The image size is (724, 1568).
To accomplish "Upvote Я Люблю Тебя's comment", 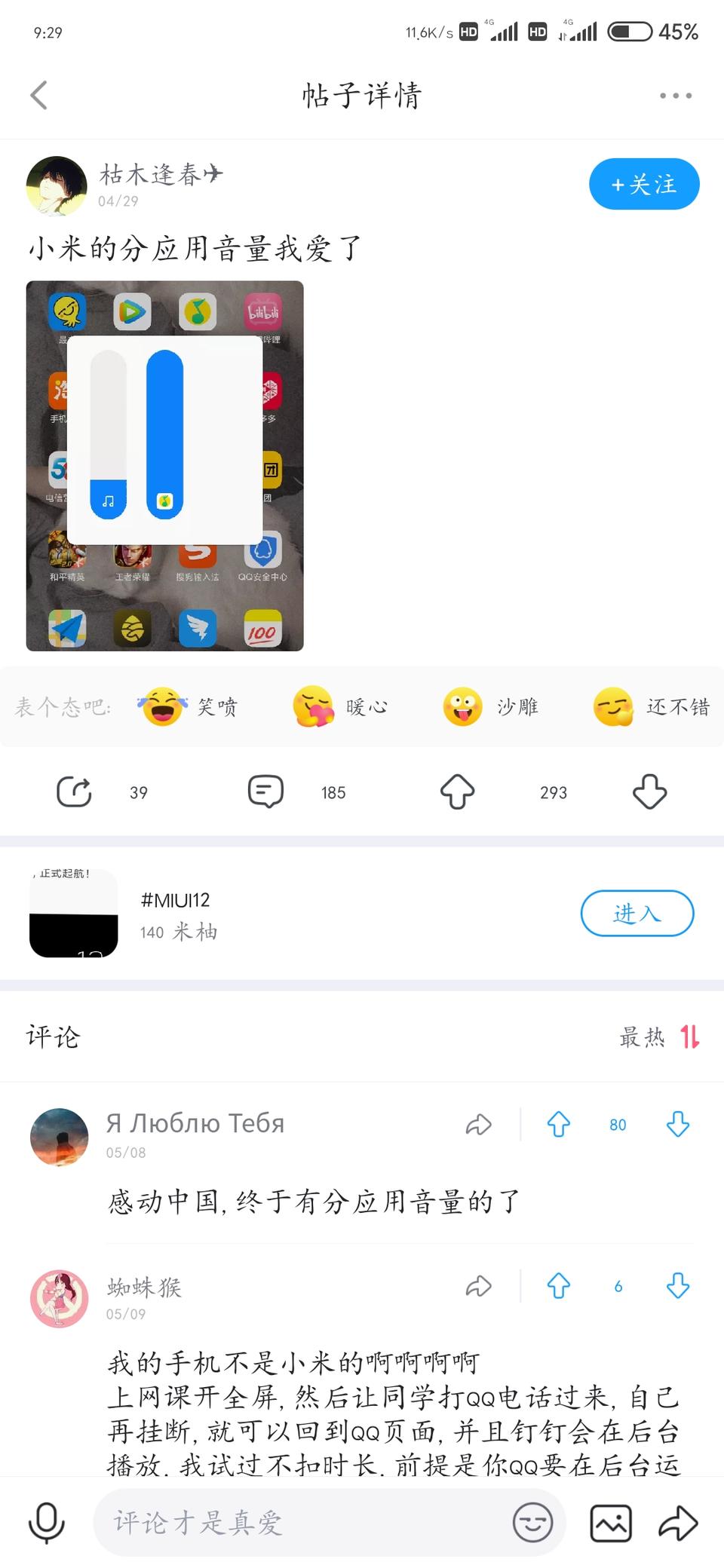I will [558, 1124].
